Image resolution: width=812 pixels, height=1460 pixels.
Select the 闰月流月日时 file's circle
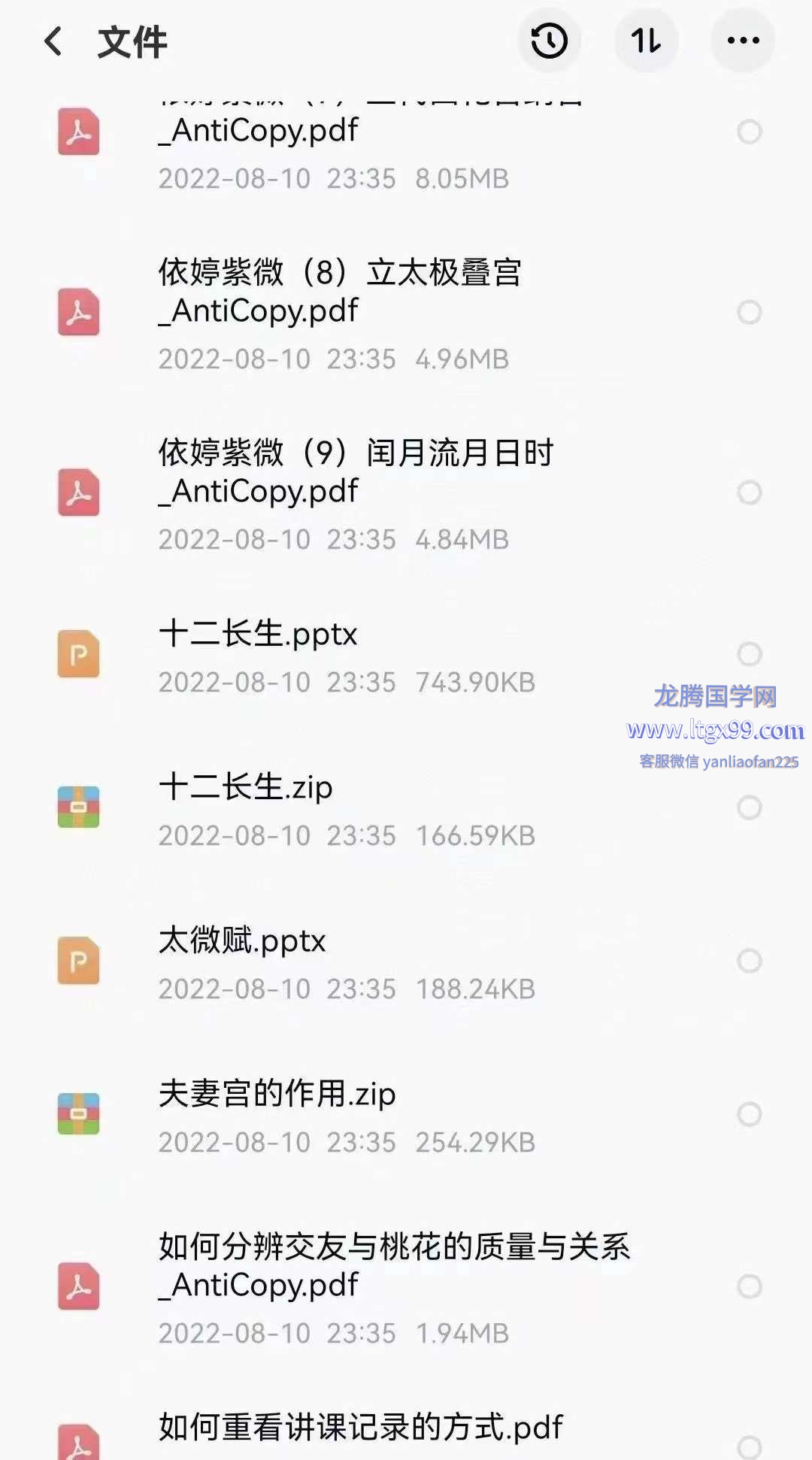point(749,492)
